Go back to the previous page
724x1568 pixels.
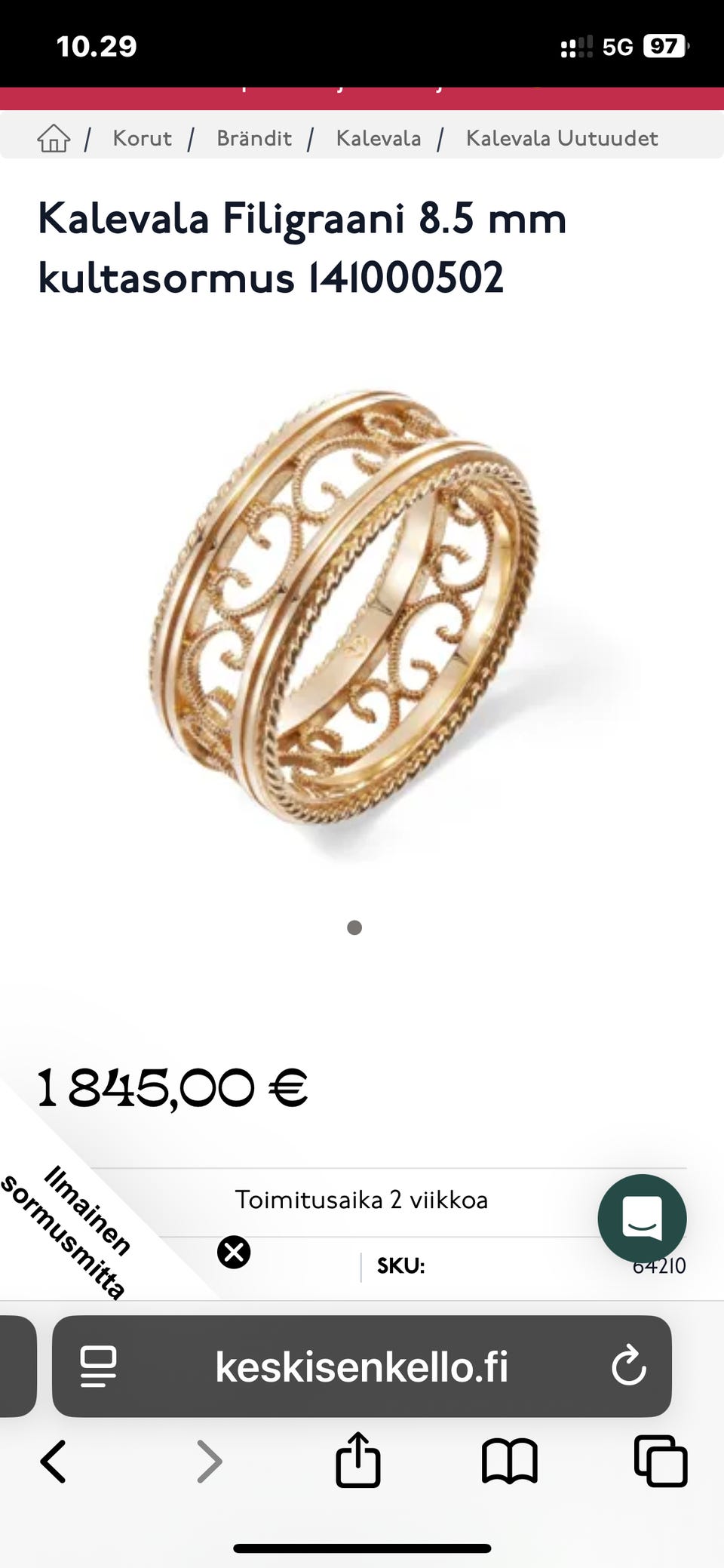click(53, 1462)
